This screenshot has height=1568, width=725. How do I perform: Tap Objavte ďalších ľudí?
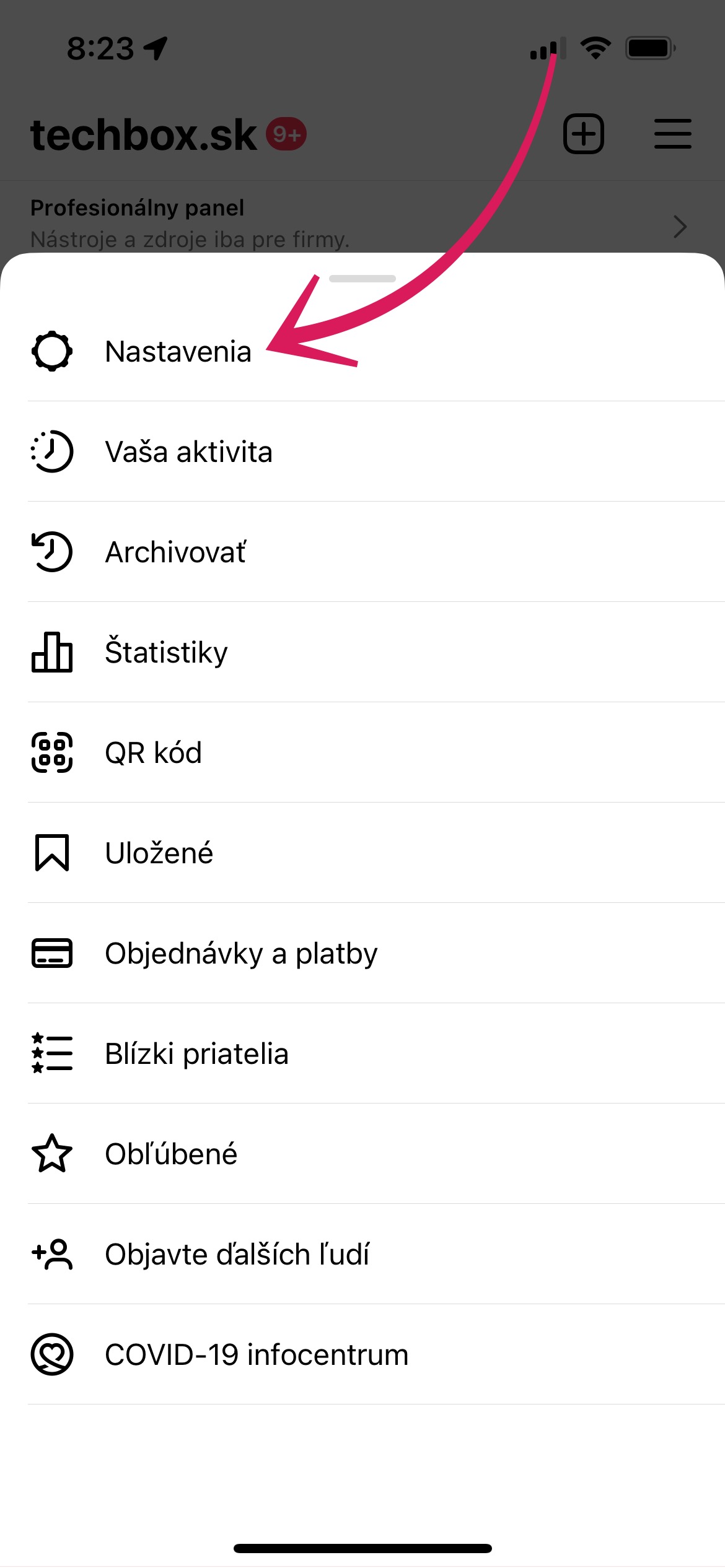click(x=362, y=1254)
